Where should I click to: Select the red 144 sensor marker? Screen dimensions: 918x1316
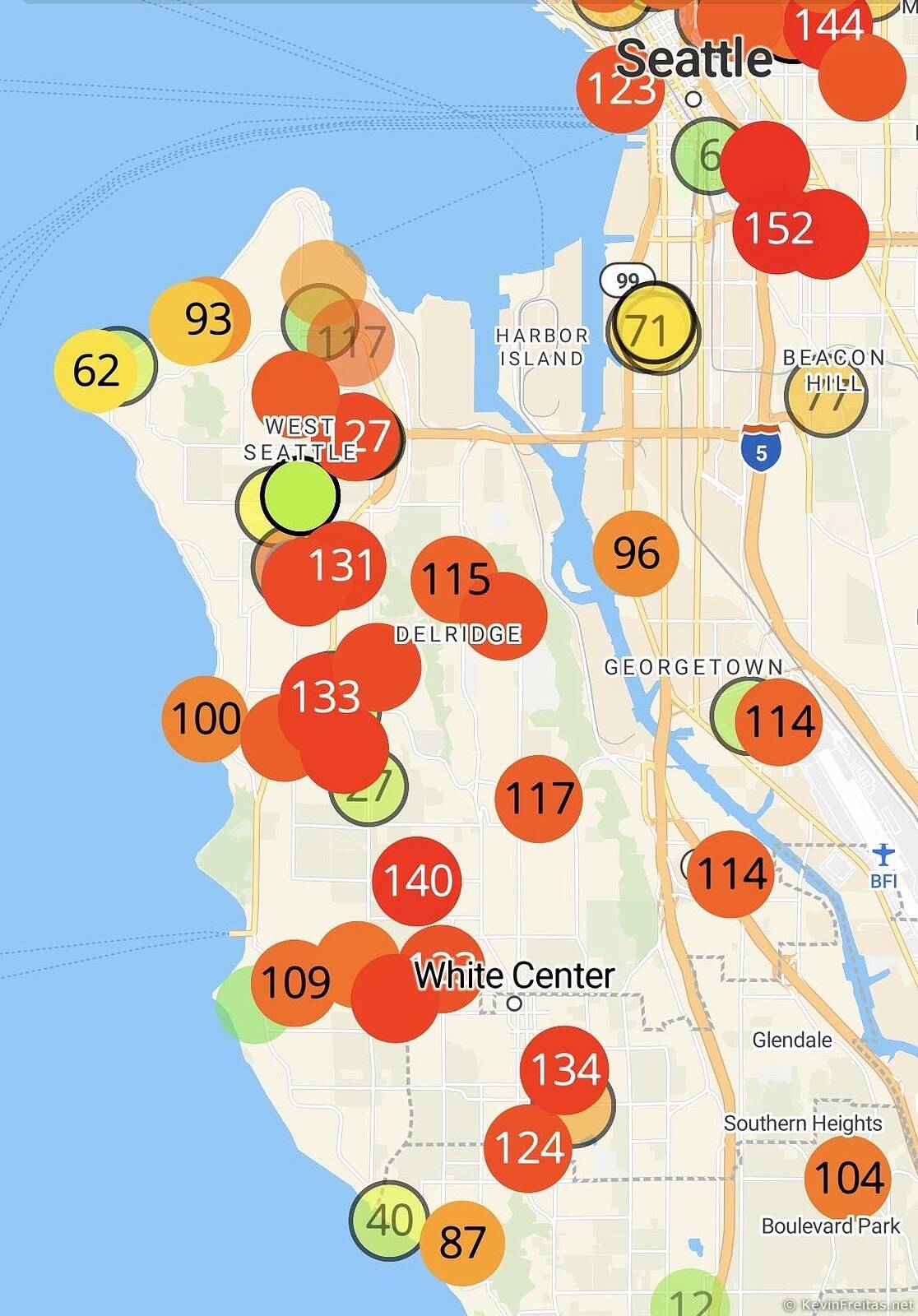[827, 26]
